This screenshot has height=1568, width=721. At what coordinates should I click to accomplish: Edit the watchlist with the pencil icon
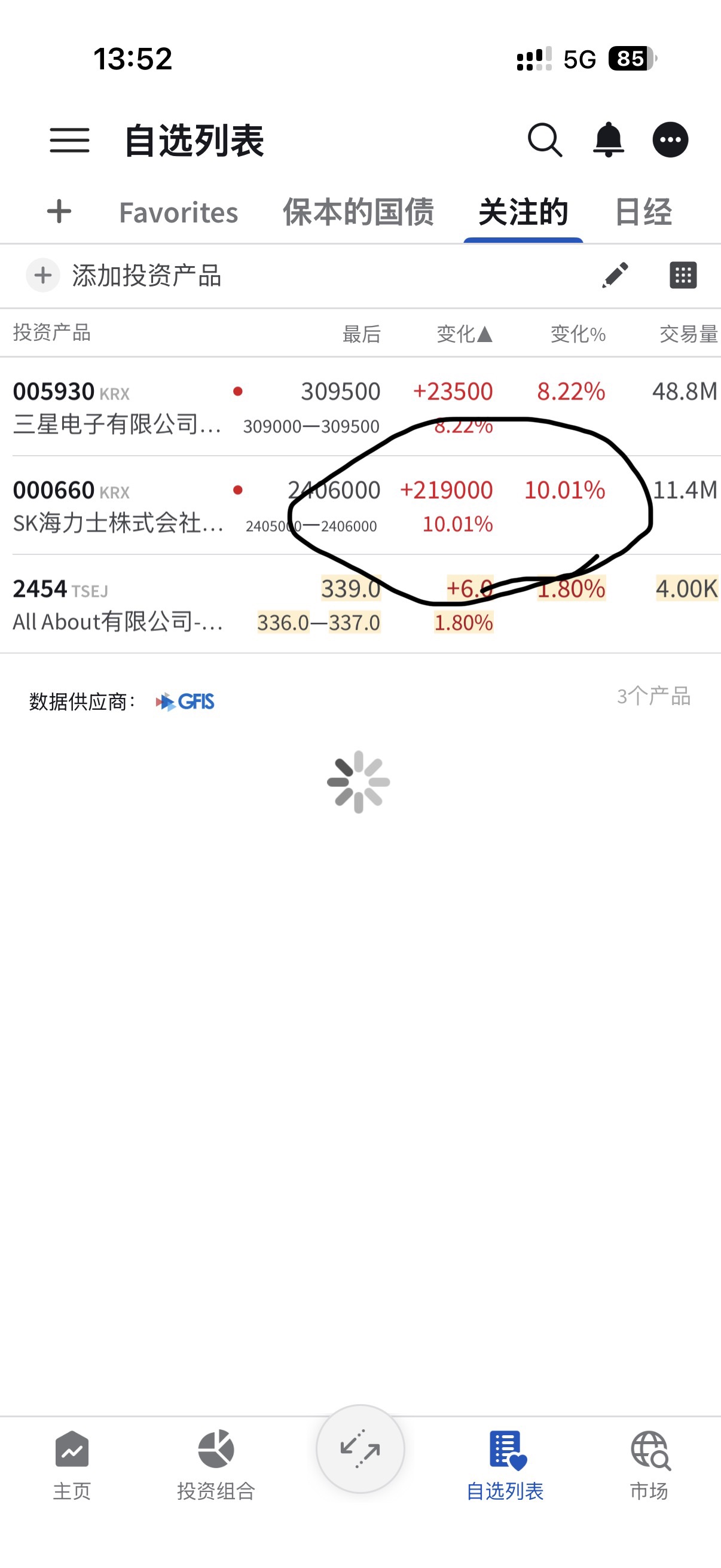(615, 276)
